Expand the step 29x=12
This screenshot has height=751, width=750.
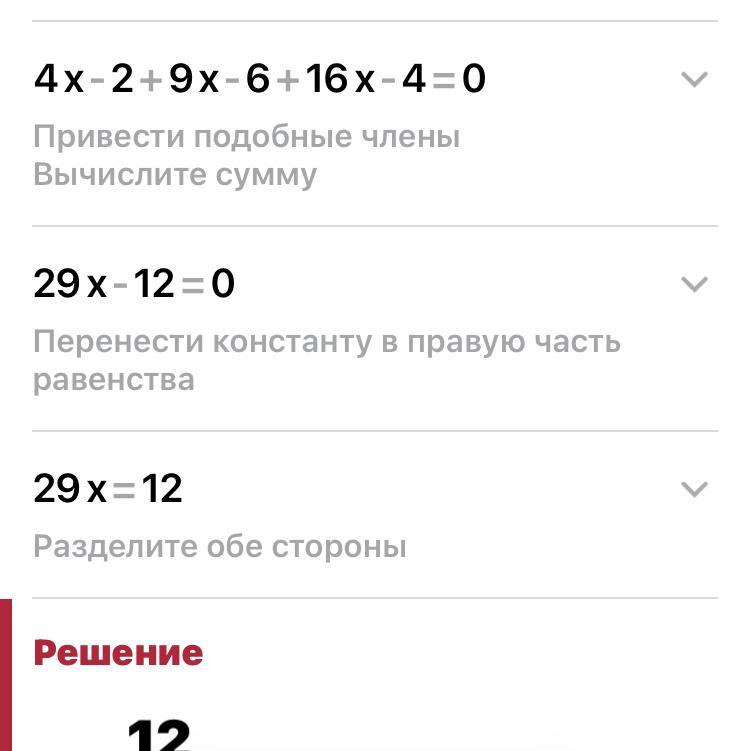point(694,489)
